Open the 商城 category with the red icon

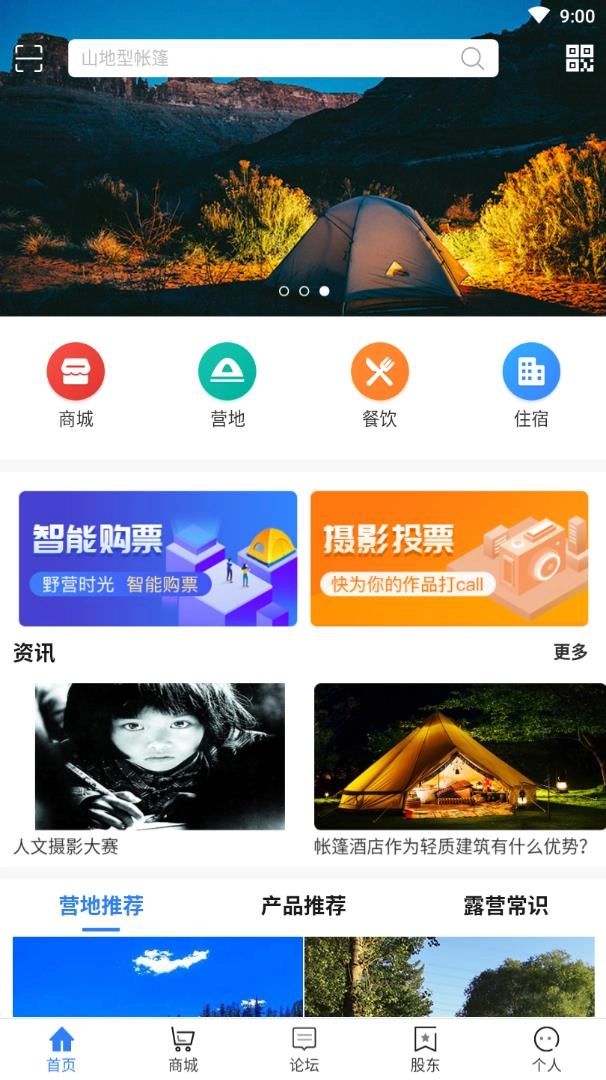point(76,385)
